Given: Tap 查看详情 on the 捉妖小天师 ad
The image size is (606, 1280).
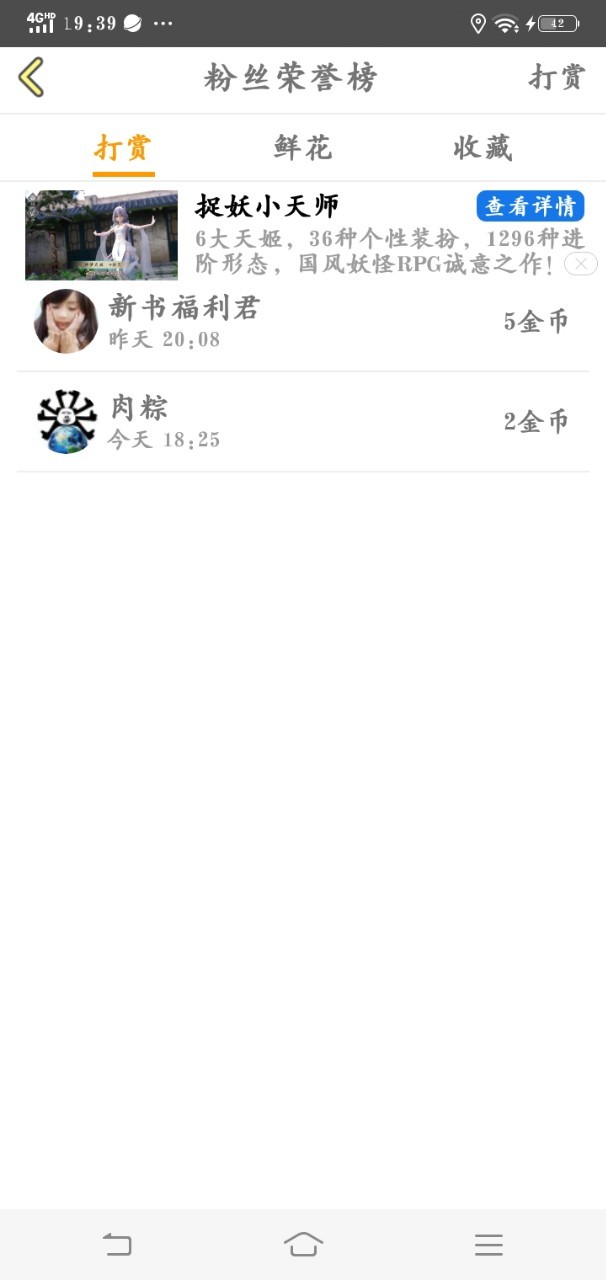Looking at the screenshot, I should click(x=530, y=206).
